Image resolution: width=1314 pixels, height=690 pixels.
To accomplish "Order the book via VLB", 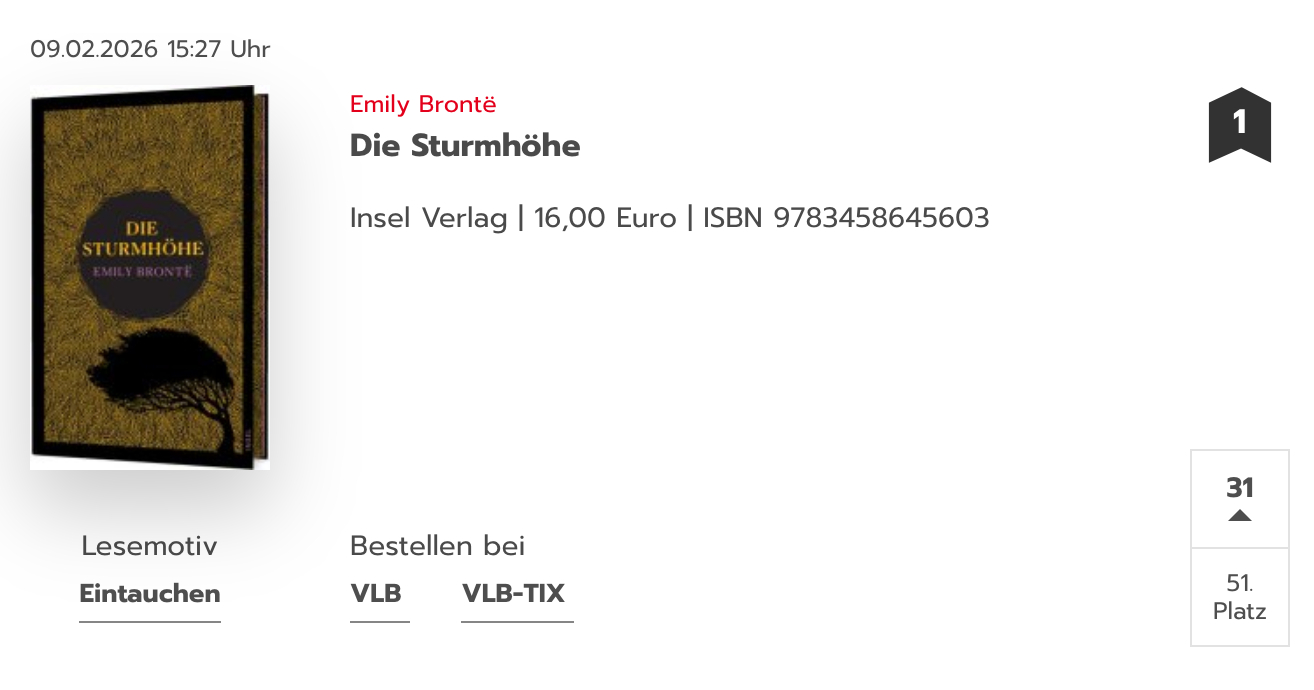I will 376,594.
